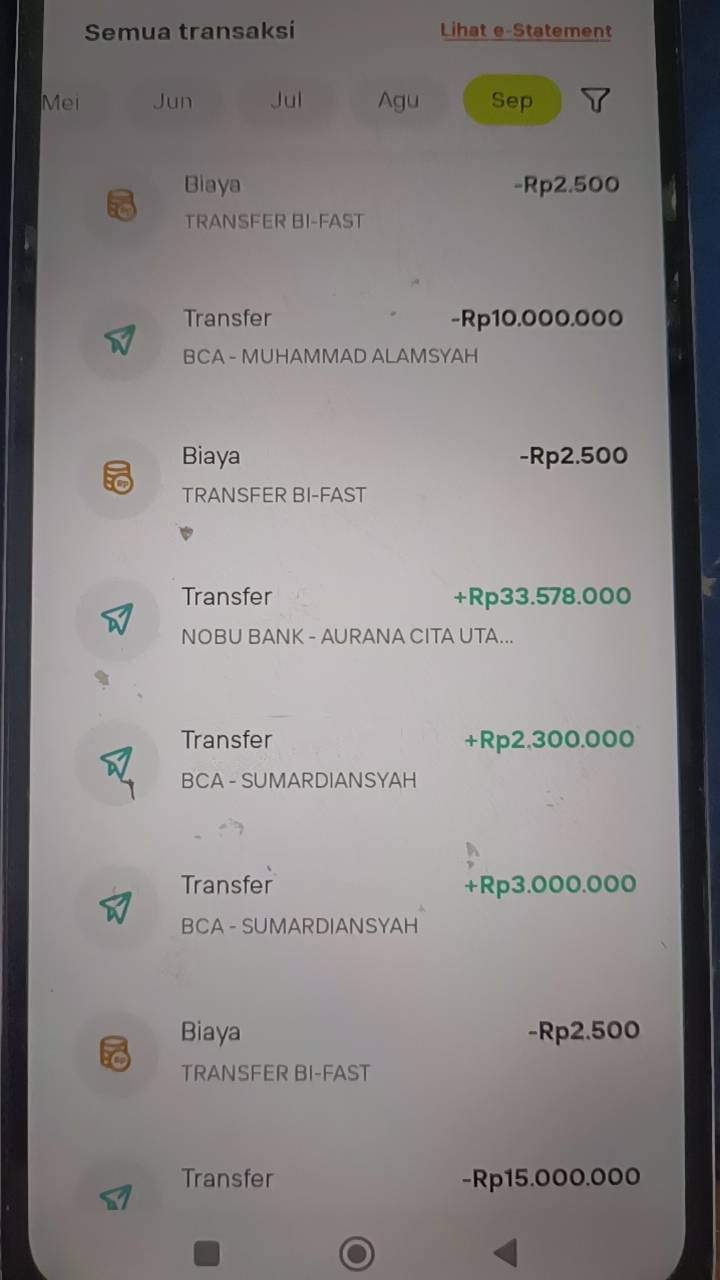
Task: Switch to the Jun month tab
Action: (x=172, y=101)
